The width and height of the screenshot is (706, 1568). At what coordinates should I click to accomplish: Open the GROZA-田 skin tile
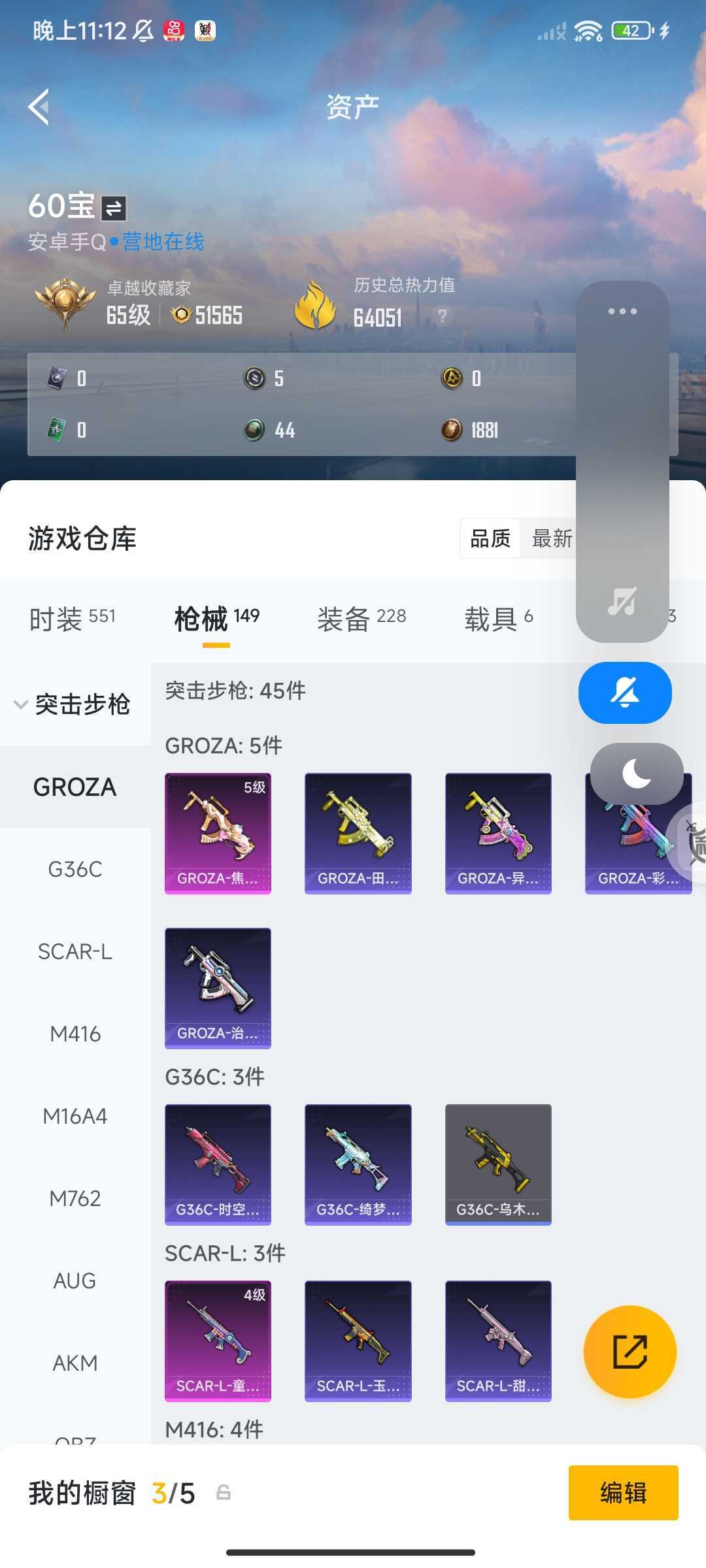pos(358,833)
